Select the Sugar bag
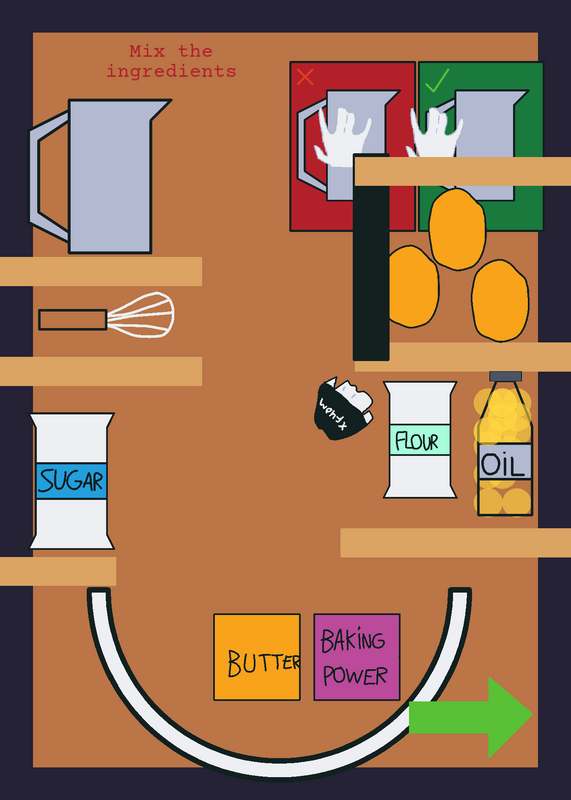Viewport: 571px width, 800px height. click(71, 481)
